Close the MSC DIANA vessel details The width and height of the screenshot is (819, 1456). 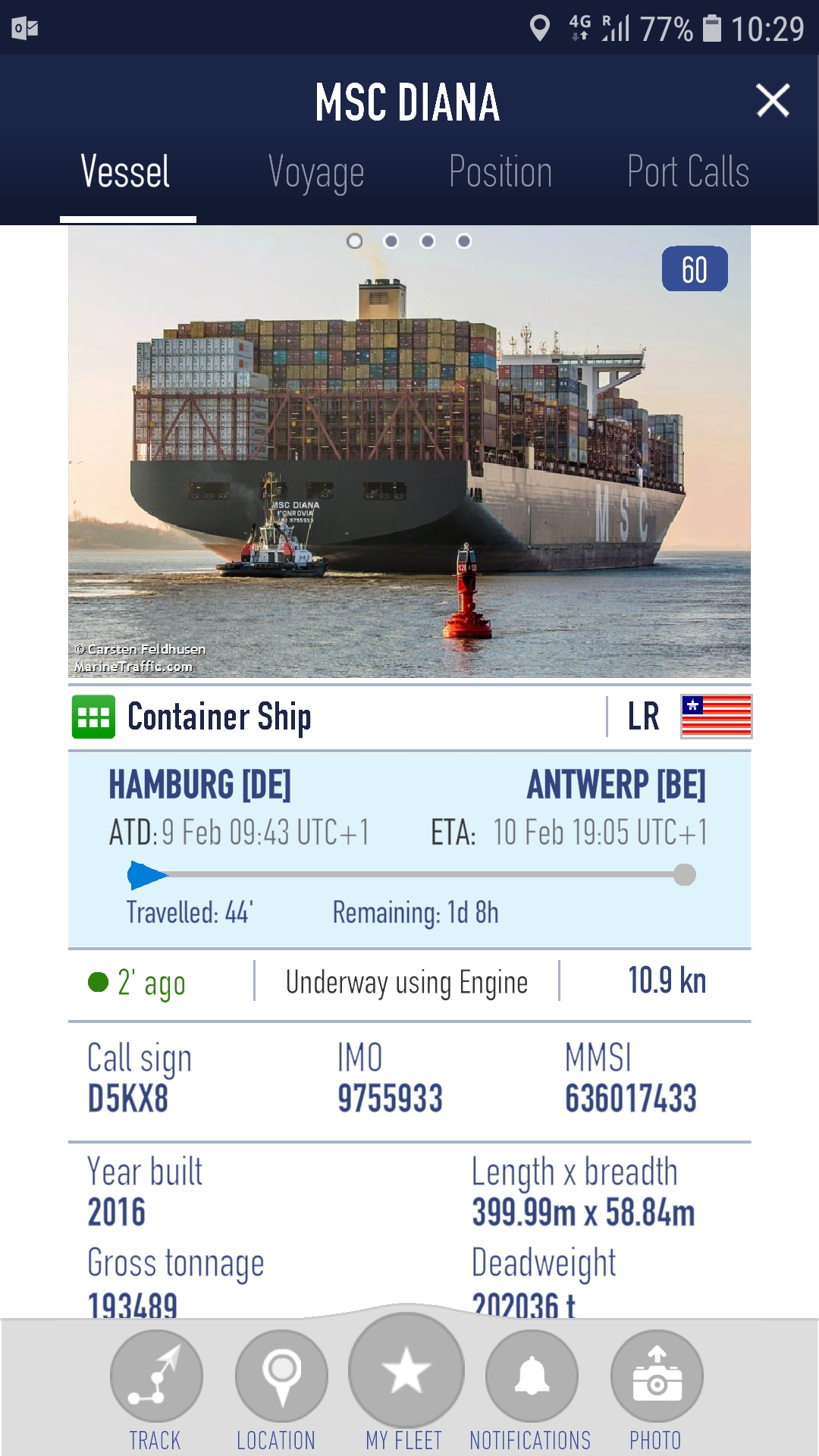[773, 101]
